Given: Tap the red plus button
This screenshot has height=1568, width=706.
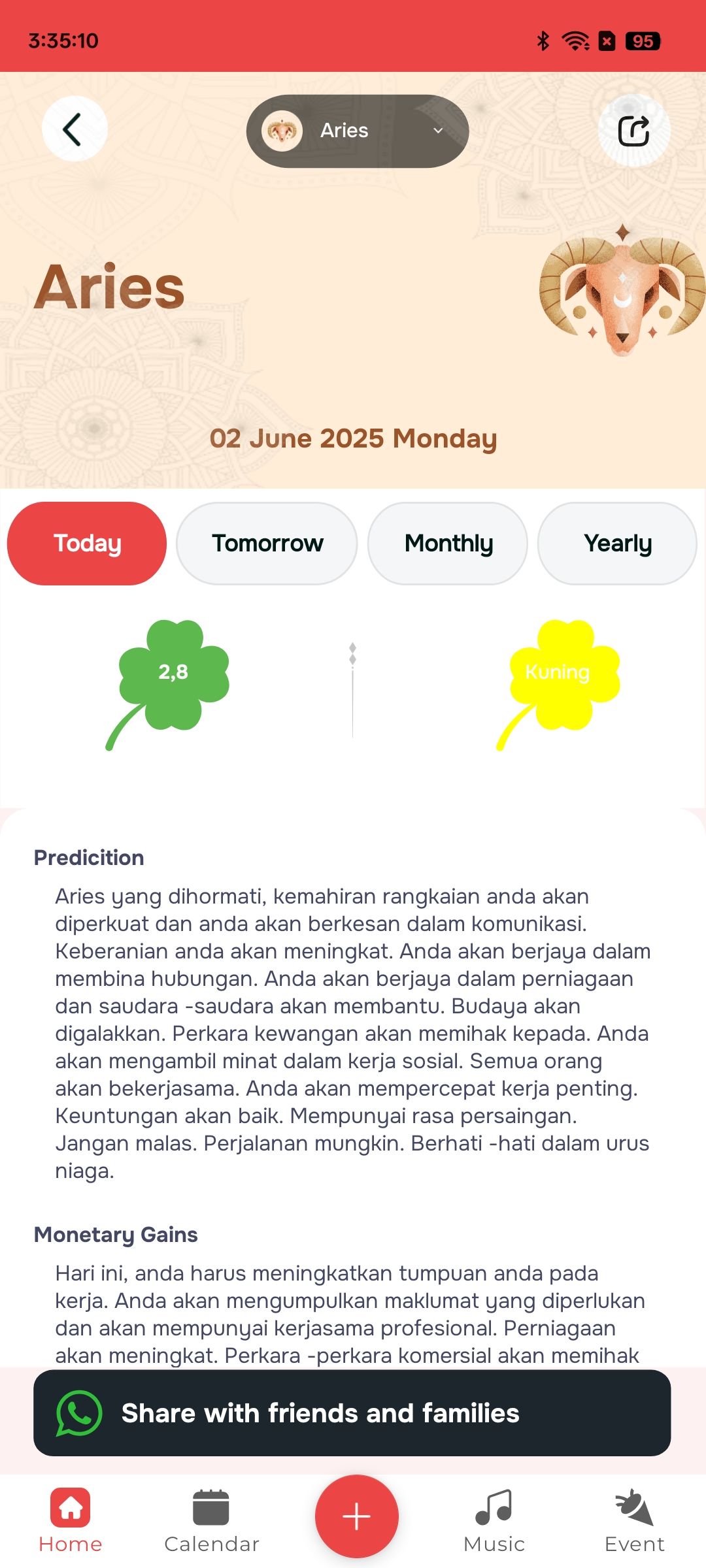Looking at the screenshot, I should [356, 1516].
